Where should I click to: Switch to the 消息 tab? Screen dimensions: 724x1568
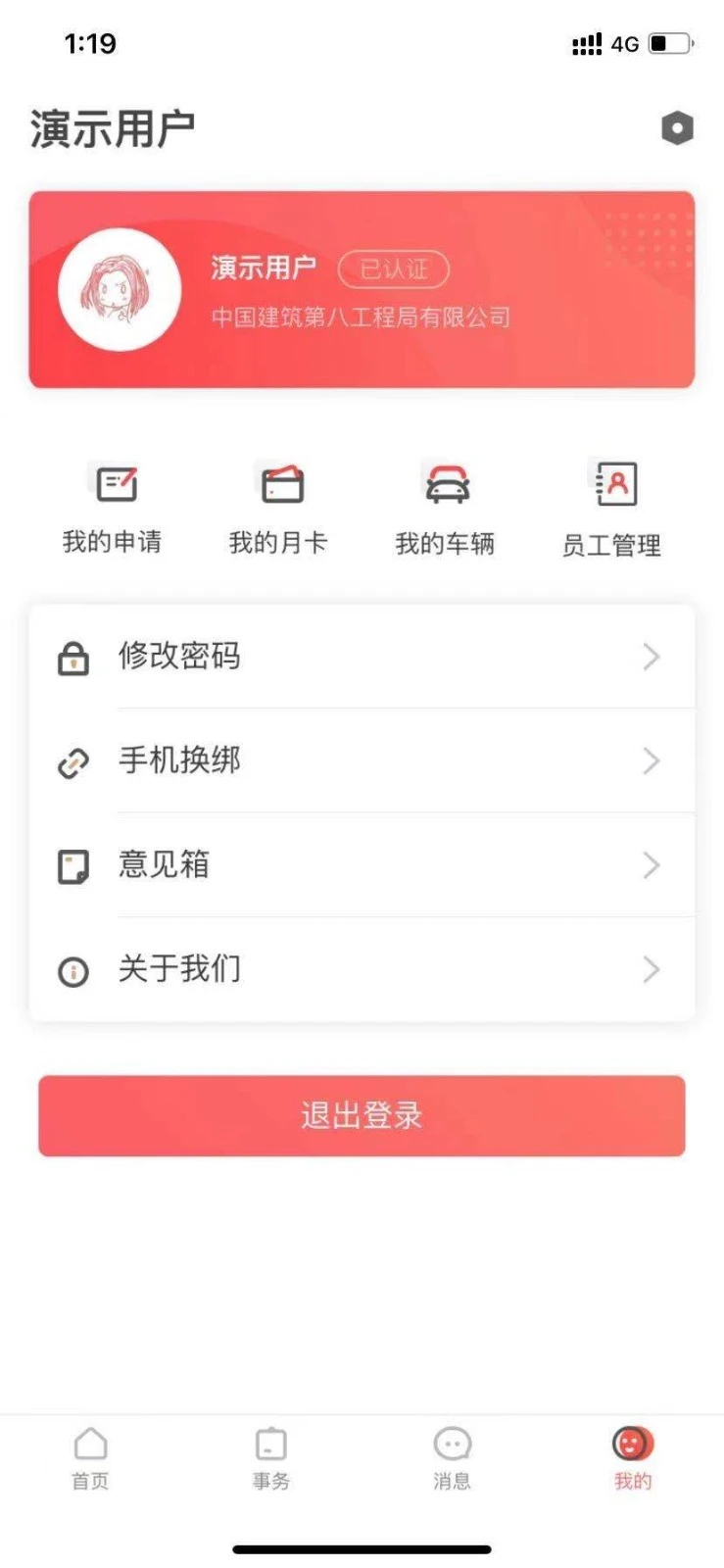(x=452, y=1460)
